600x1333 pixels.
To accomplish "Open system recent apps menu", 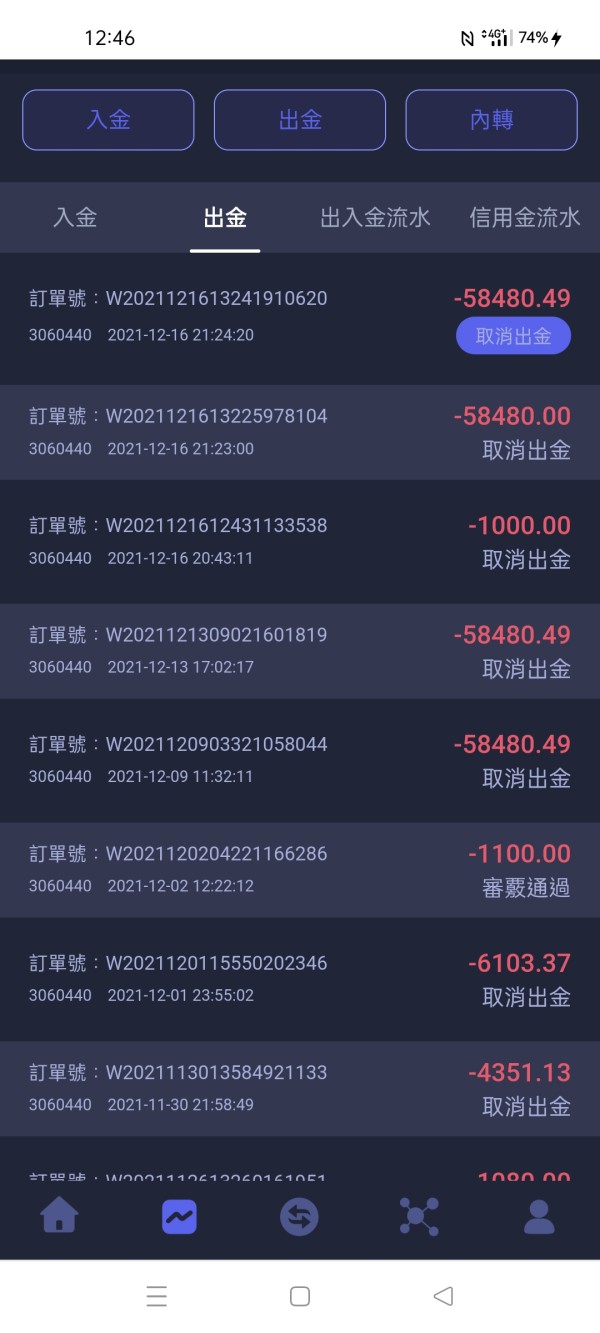I will click(x=156, y=1296).
